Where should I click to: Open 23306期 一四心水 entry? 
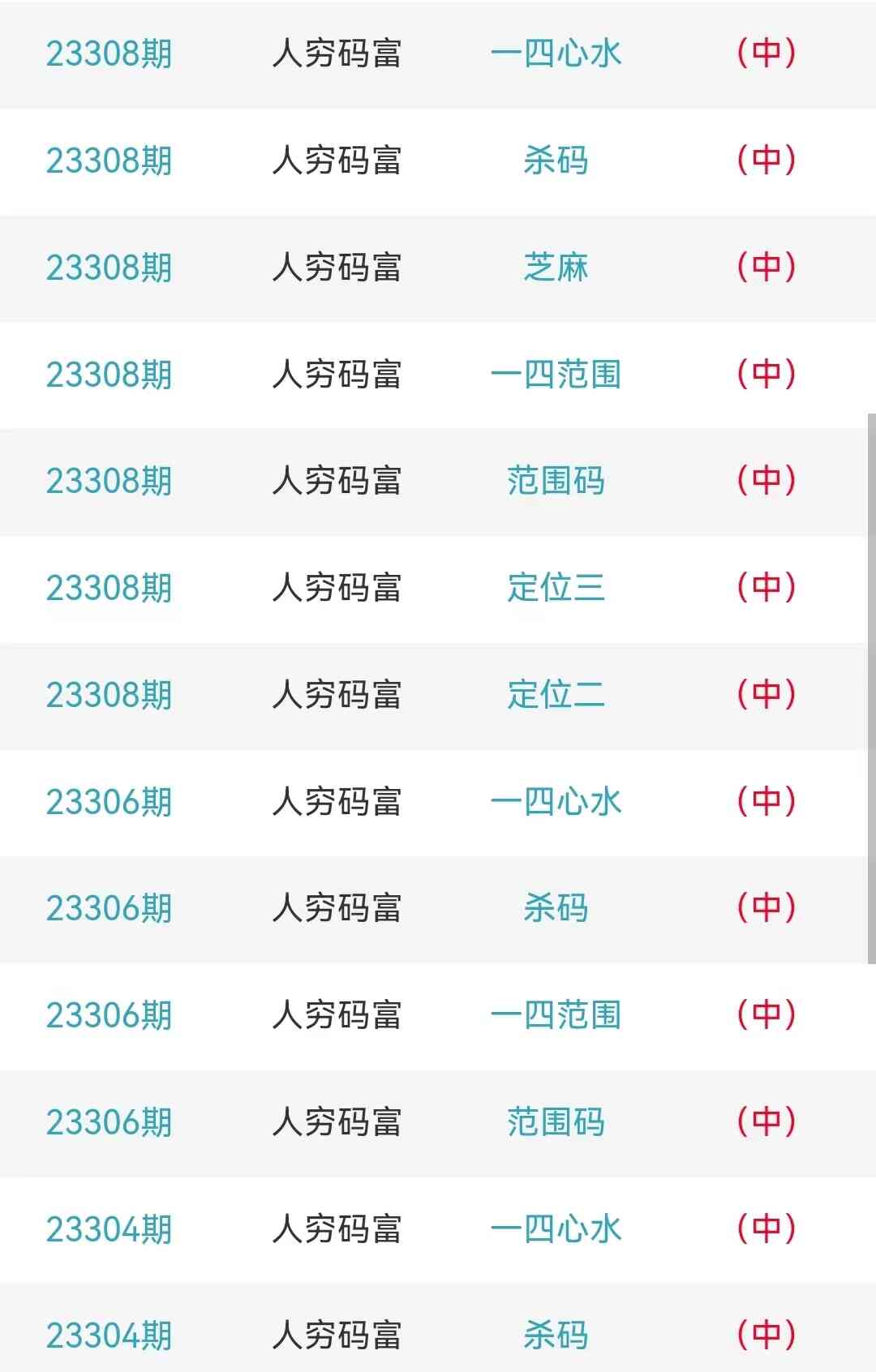point(556,802)
